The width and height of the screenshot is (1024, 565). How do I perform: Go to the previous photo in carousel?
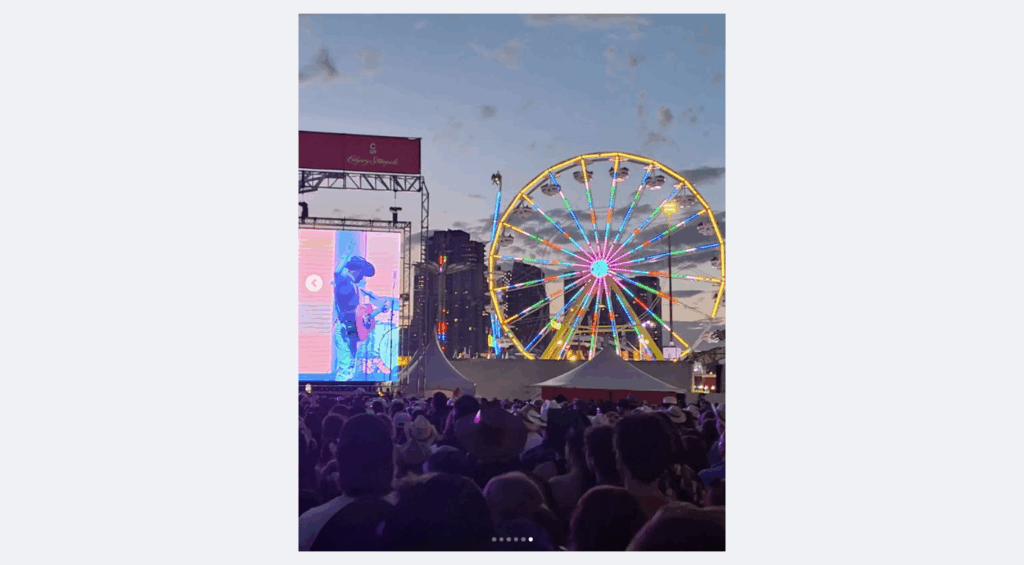pyautogui.click(x=314, y=283)
